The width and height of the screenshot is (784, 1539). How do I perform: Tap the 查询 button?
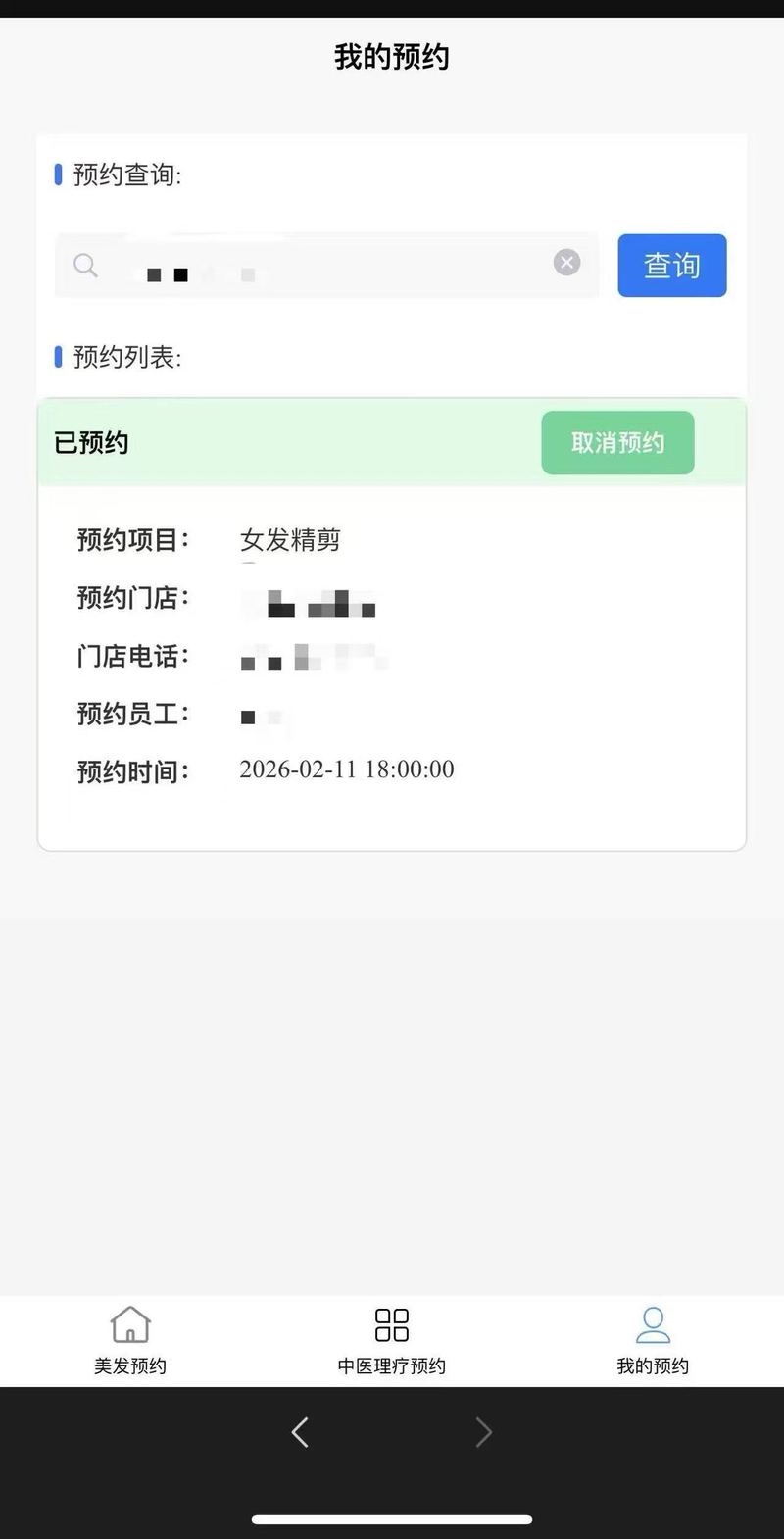[671, 265]
